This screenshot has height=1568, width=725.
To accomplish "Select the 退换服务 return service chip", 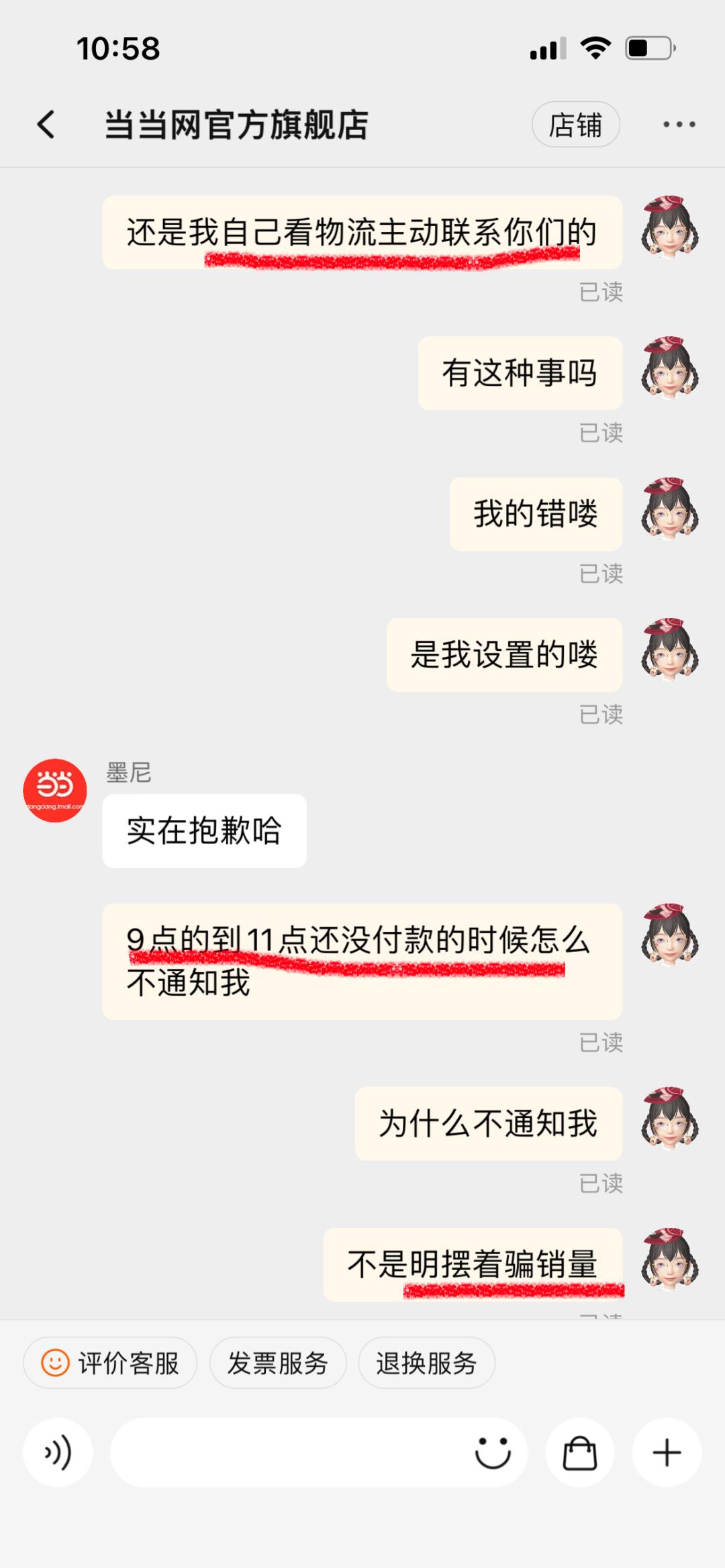I will pos(426,1363).
